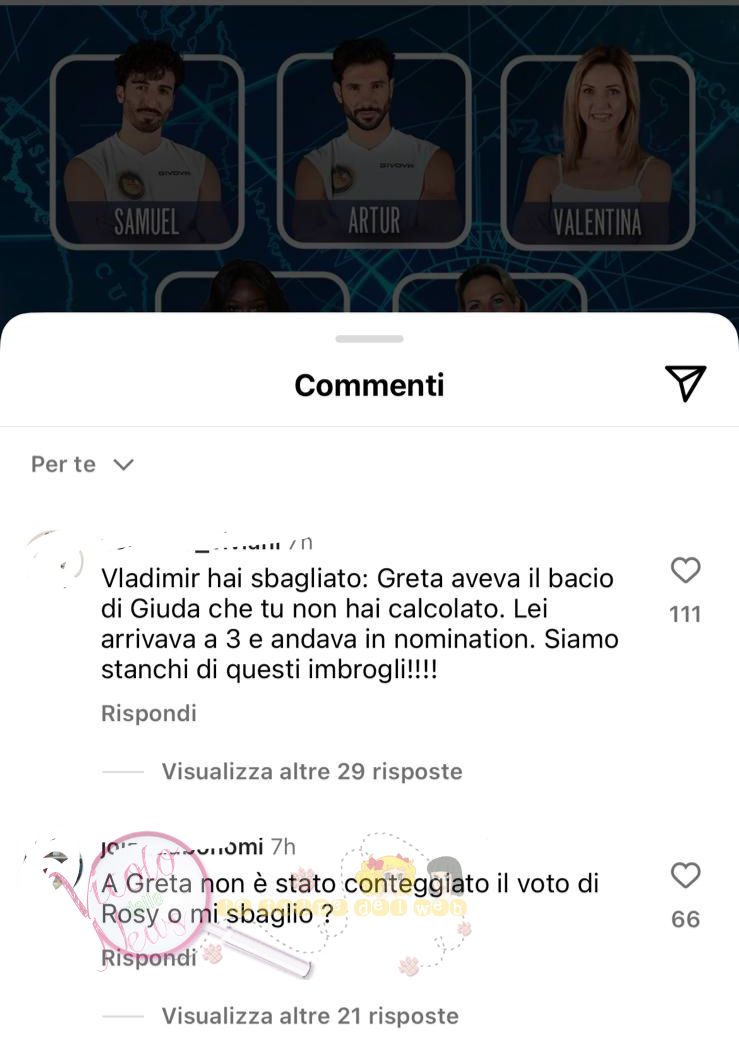Reply to the comment about Rosy's vote
Screen dimensions: 739x1062
point(147,958)
